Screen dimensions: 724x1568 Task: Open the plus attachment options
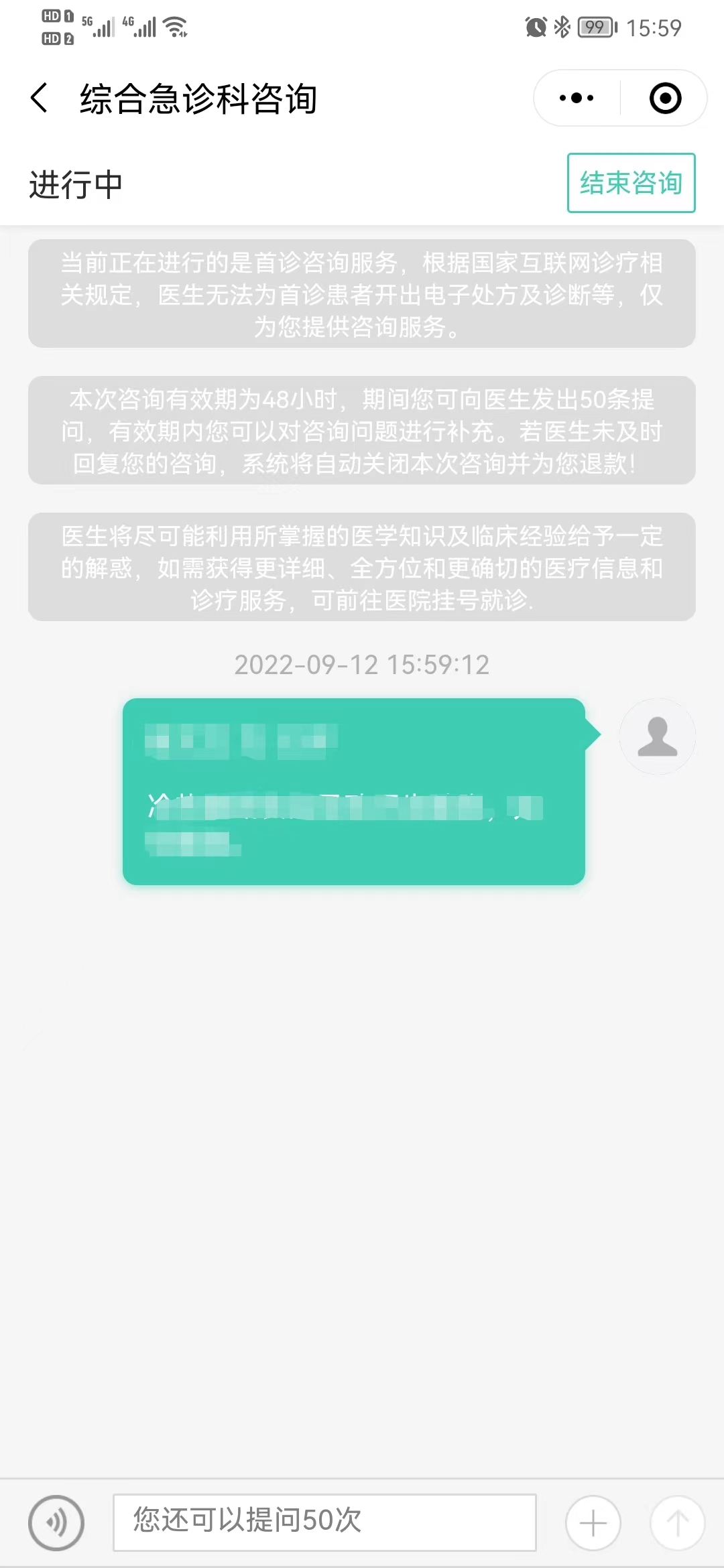tap(593, 1522)
